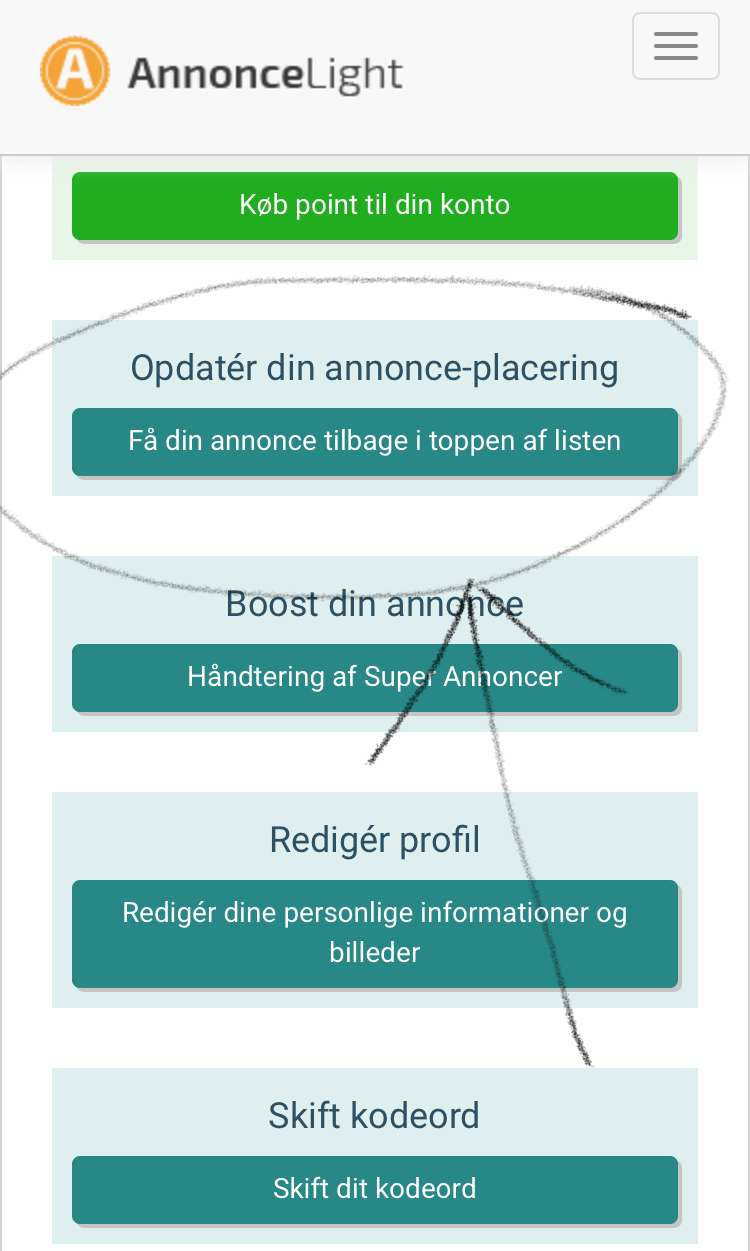Open Redigér dine personlige informationer og billeder
Image resolution: width=750 pixels, height=1251 pixels.
tap(375, 933)
